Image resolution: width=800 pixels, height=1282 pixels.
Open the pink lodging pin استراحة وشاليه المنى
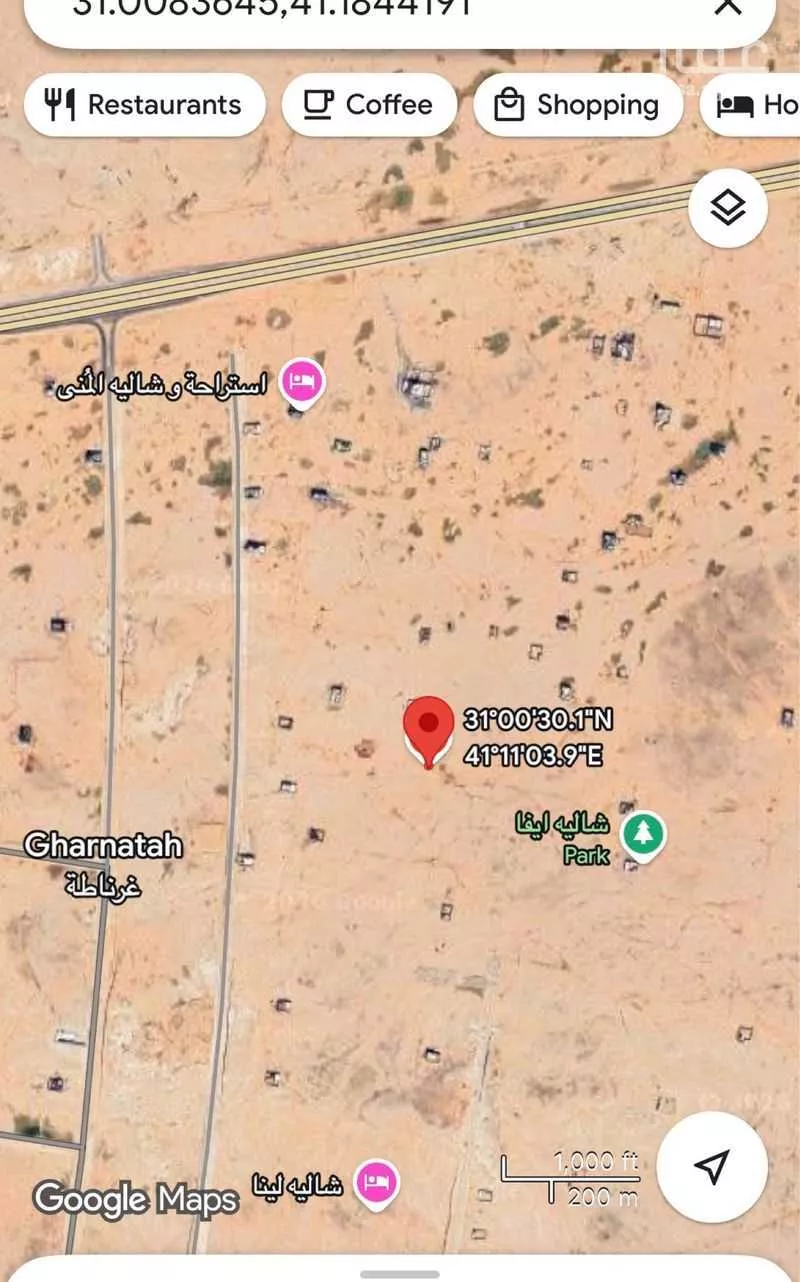pos(301,382)
